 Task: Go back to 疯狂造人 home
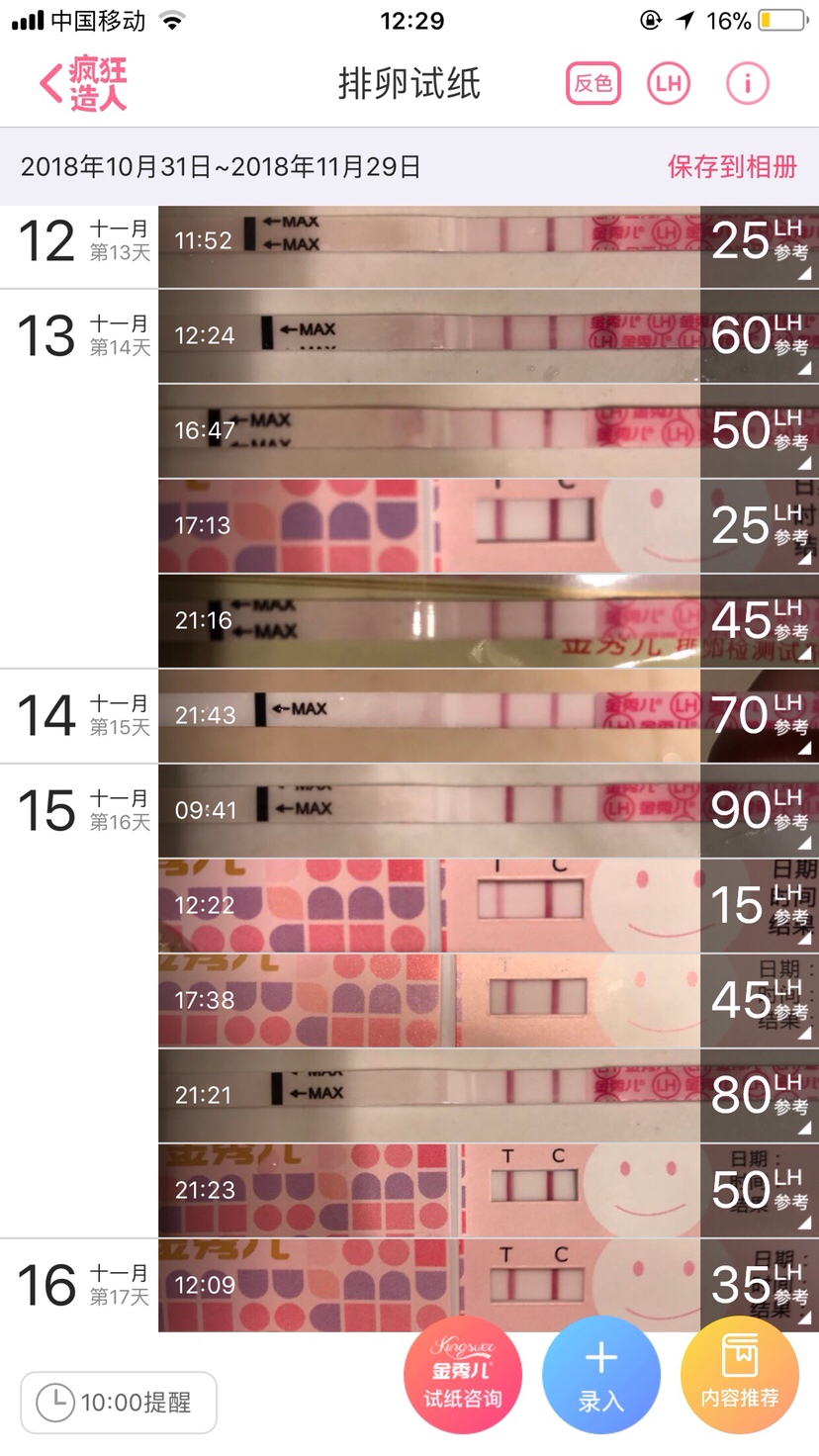(x=83, y=84)
